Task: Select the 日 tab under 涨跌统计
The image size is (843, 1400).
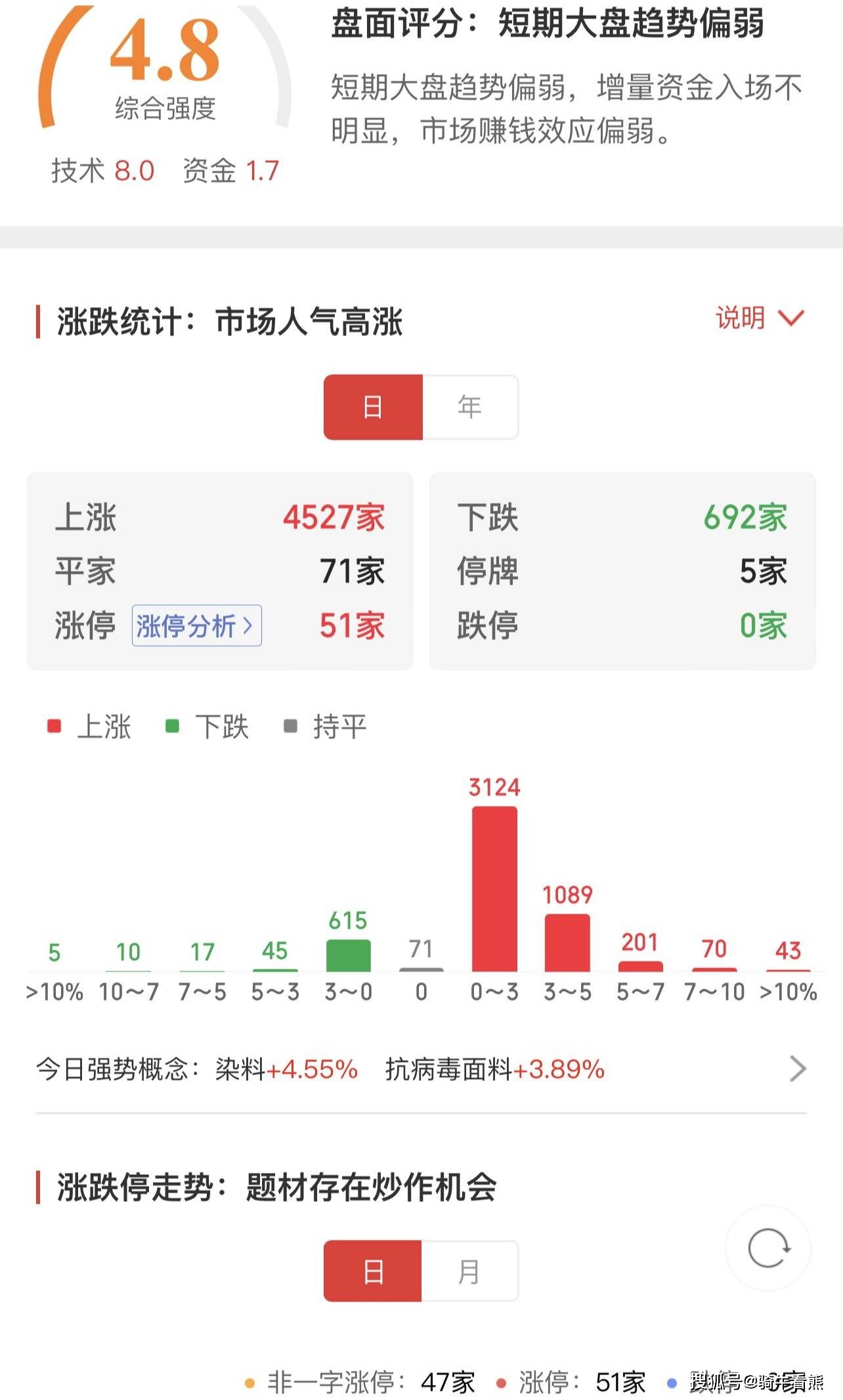Action: click(x=373, y=407)
